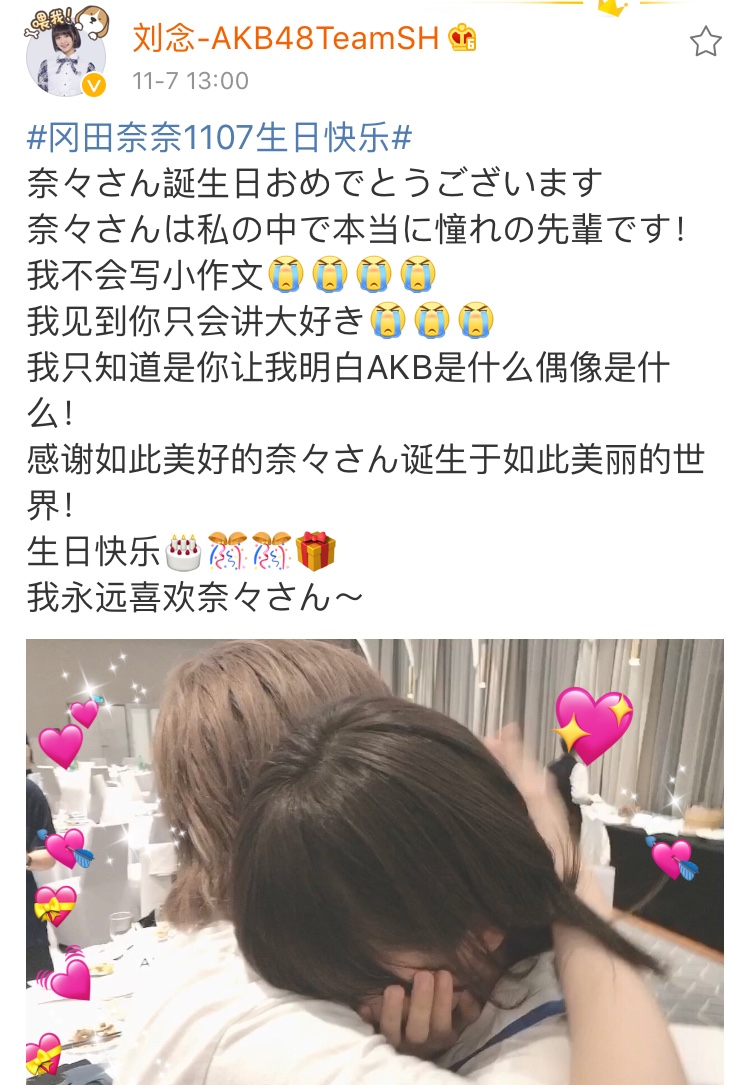
Task: View the attached photo in full size
Action: pyautogui.click(x=375, y=860)
